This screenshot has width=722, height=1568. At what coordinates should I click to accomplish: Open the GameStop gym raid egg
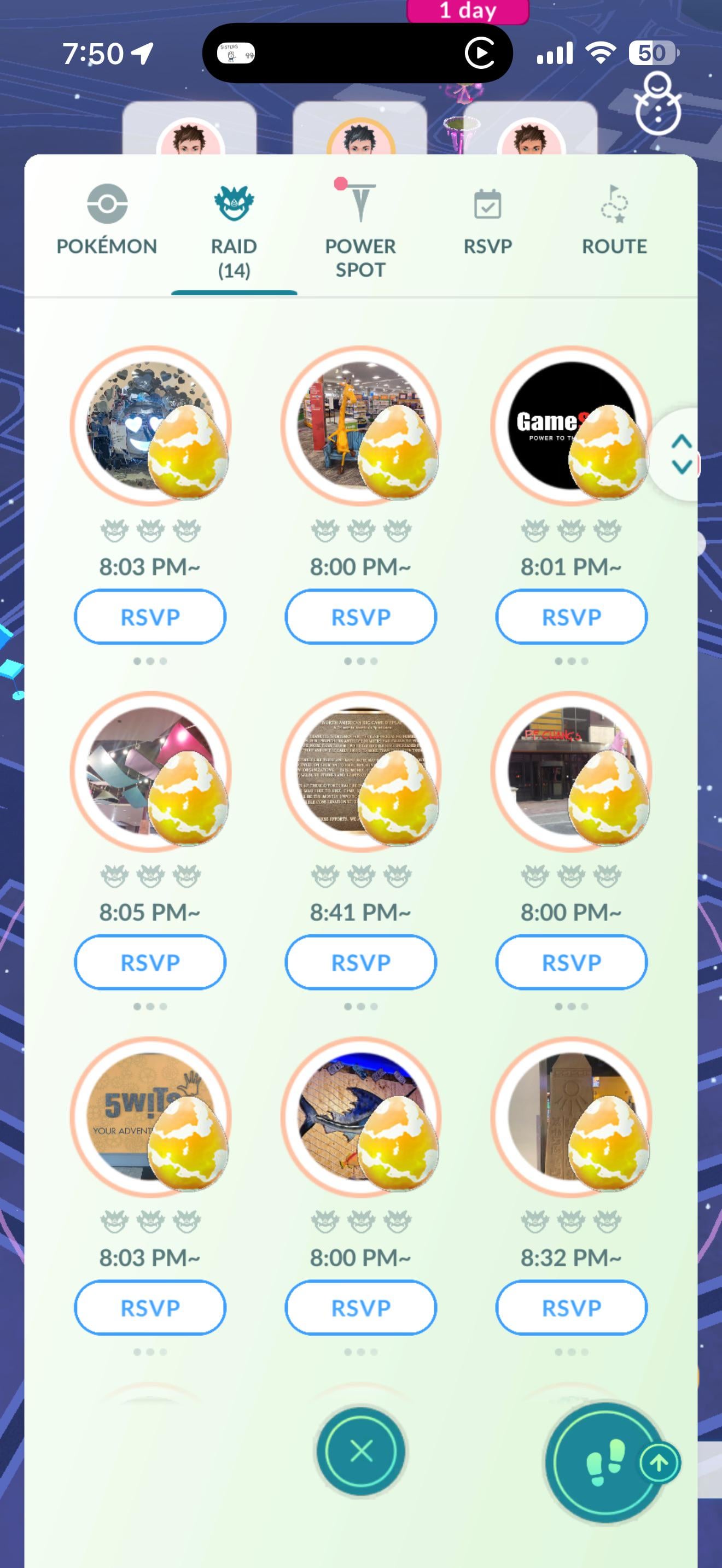pos(571,426)
